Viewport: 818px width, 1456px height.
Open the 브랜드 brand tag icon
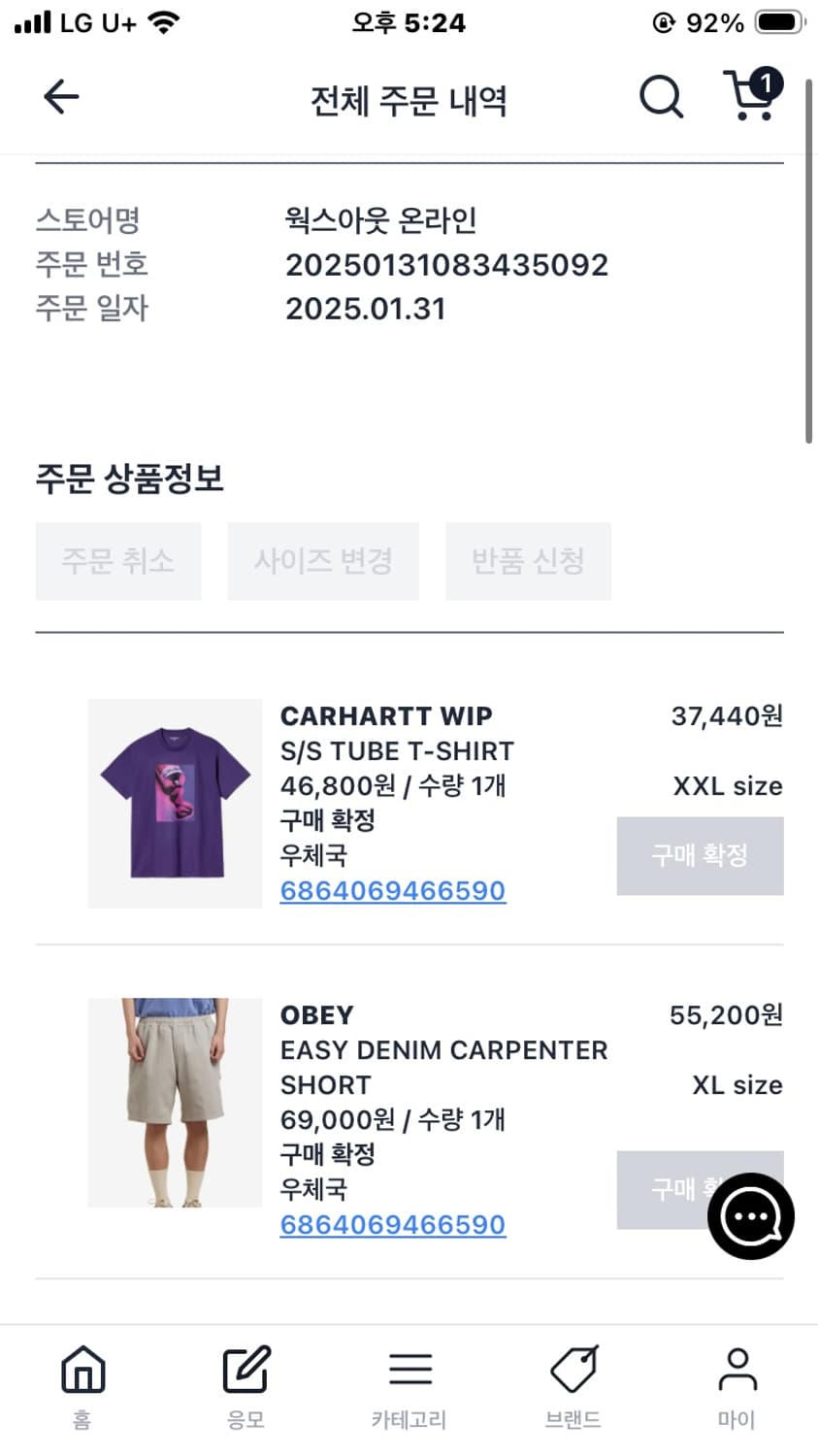pyautogui.click(x=573, y=1386)
